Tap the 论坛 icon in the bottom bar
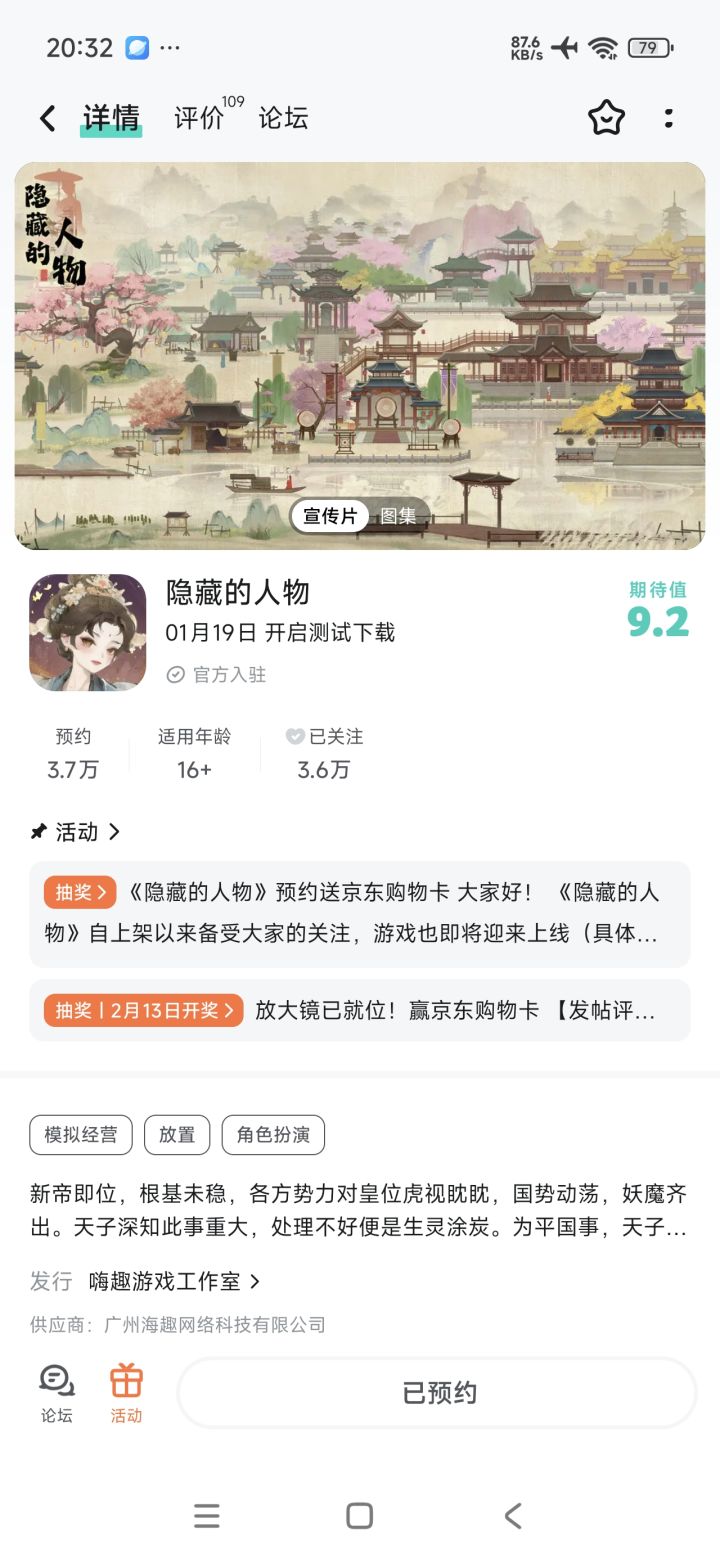 pyautogui.click(x=56, y=1392)
